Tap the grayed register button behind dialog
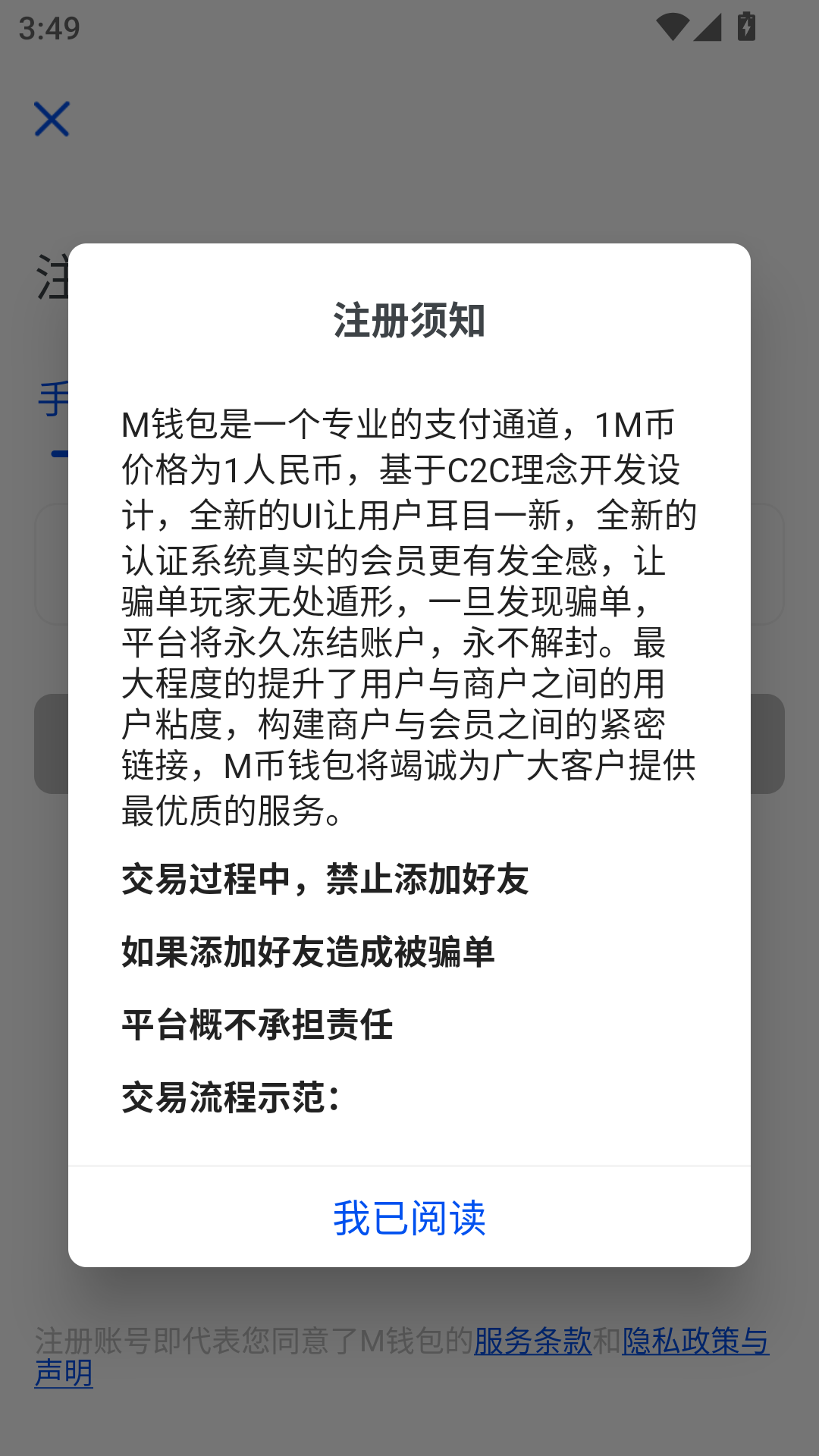Viewport: 819px width, 1456px height. pyautogui.click(x=409, y=743)
